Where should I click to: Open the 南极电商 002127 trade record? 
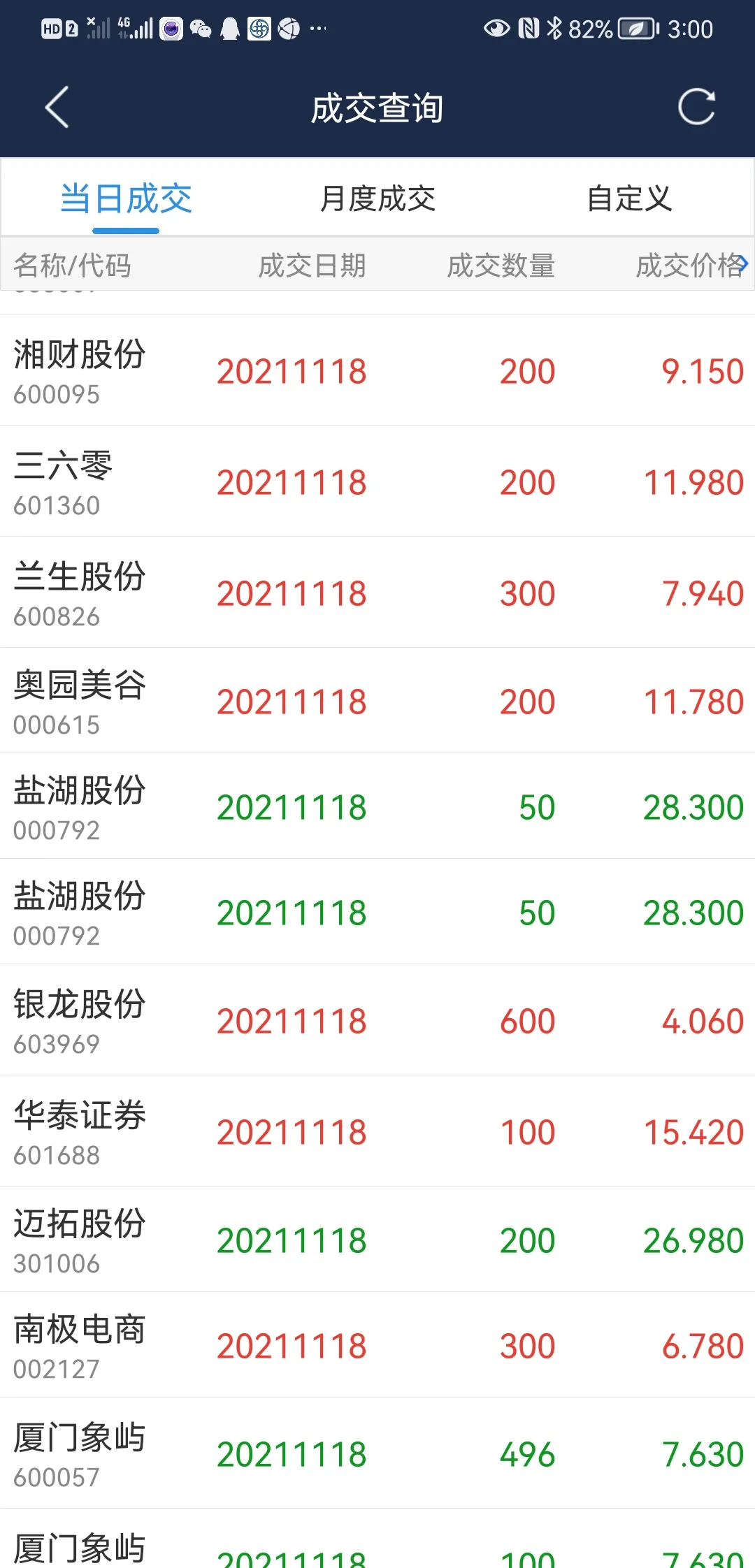click(377, 1345)
